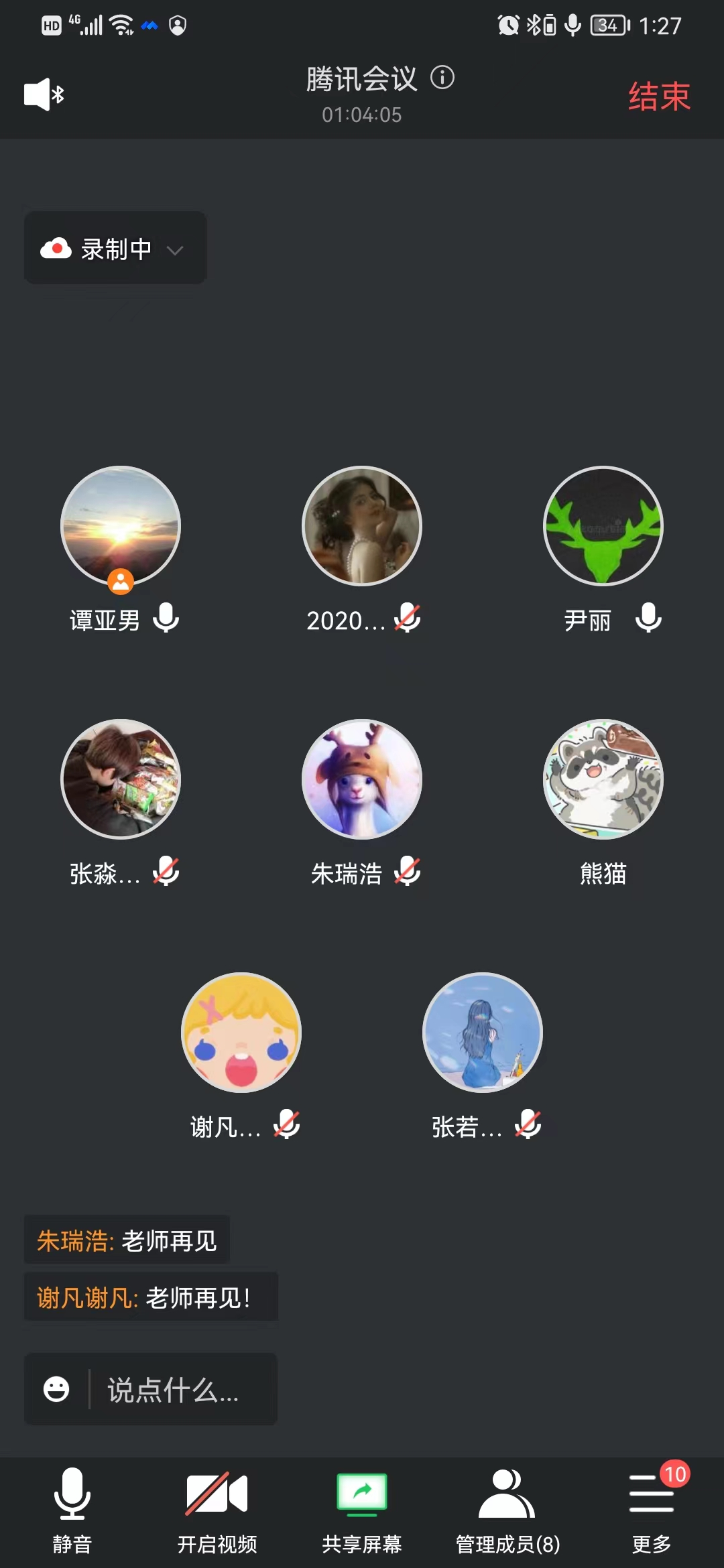This screenshot has height=1568, width=724.
Task: Open 谭亚男's participant tile
Action: tap(121, 526)
